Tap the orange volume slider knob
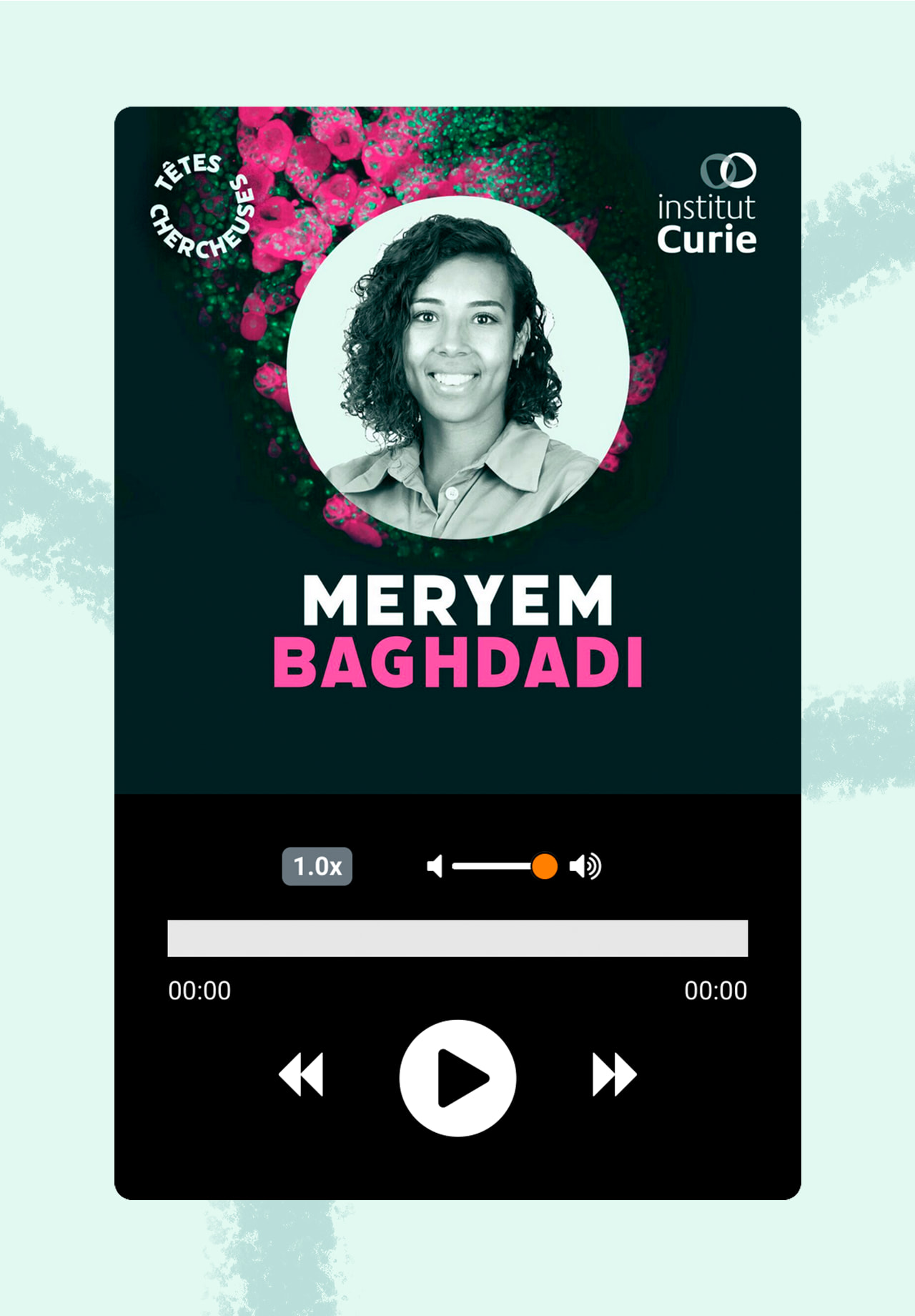Image resolution: width=915 pixels, height=1316 pixels. (544, 866)
